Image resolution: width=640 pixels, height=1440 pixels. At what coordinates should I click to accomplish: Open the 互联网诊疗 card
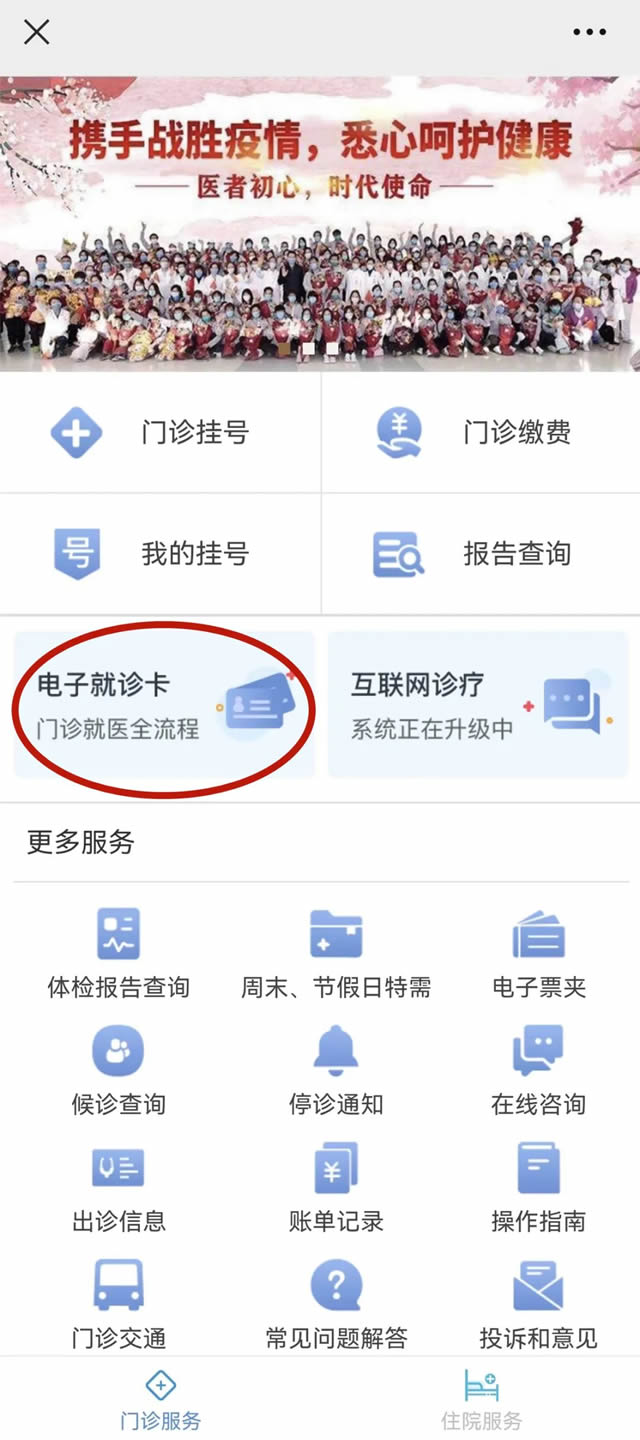pos(478,705)
